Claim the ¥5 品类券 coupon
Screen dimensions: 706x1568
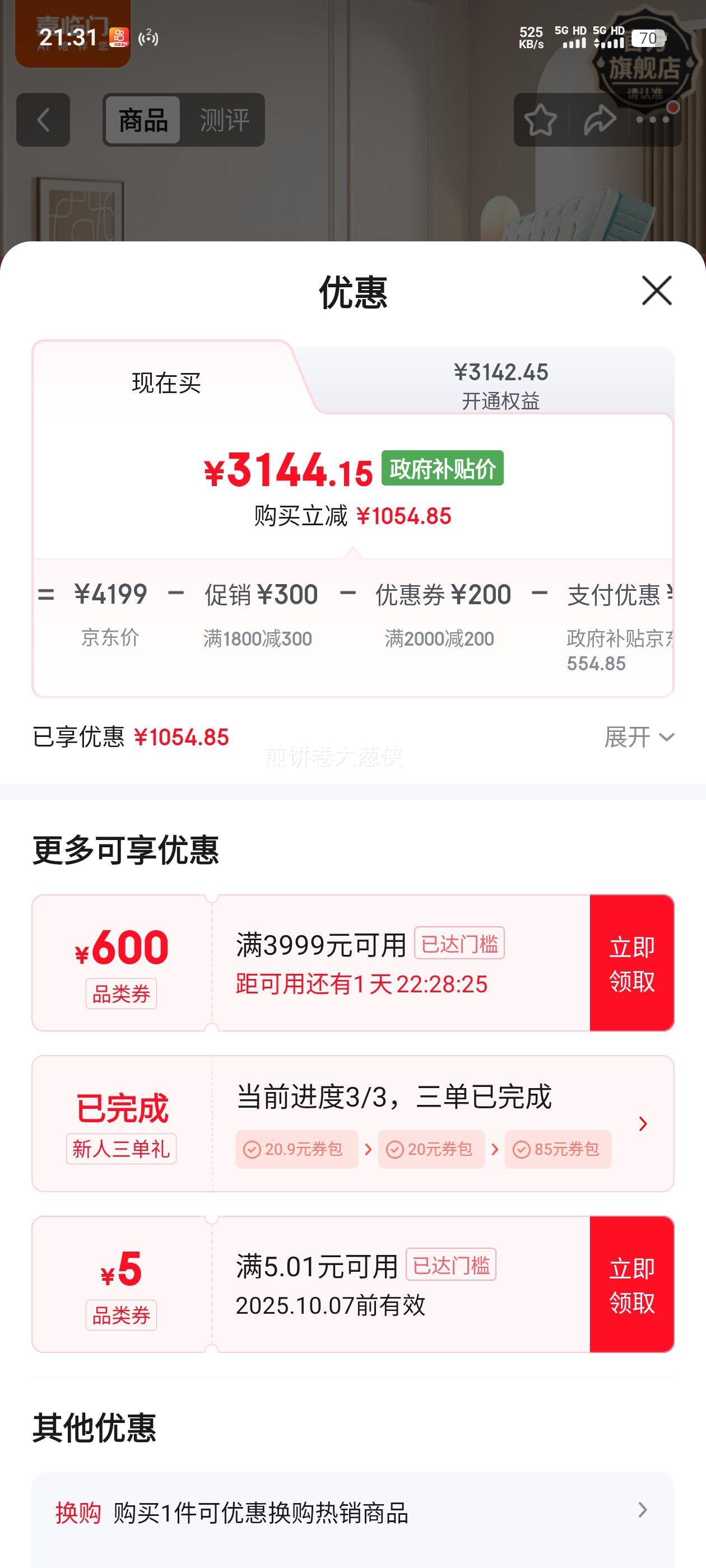[x=631, y=1284]
